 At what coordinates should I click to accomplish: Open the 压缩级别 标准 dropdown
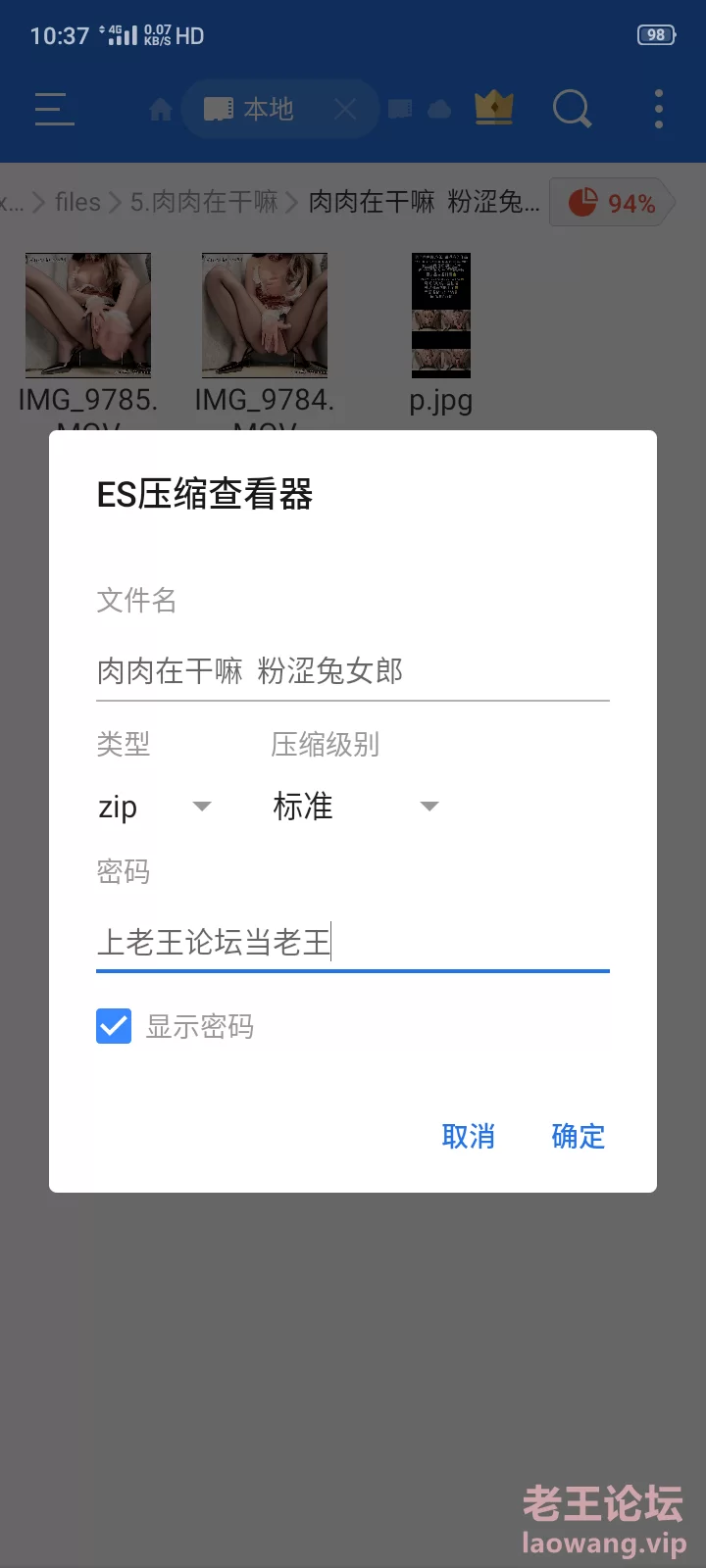pos(355,807)
